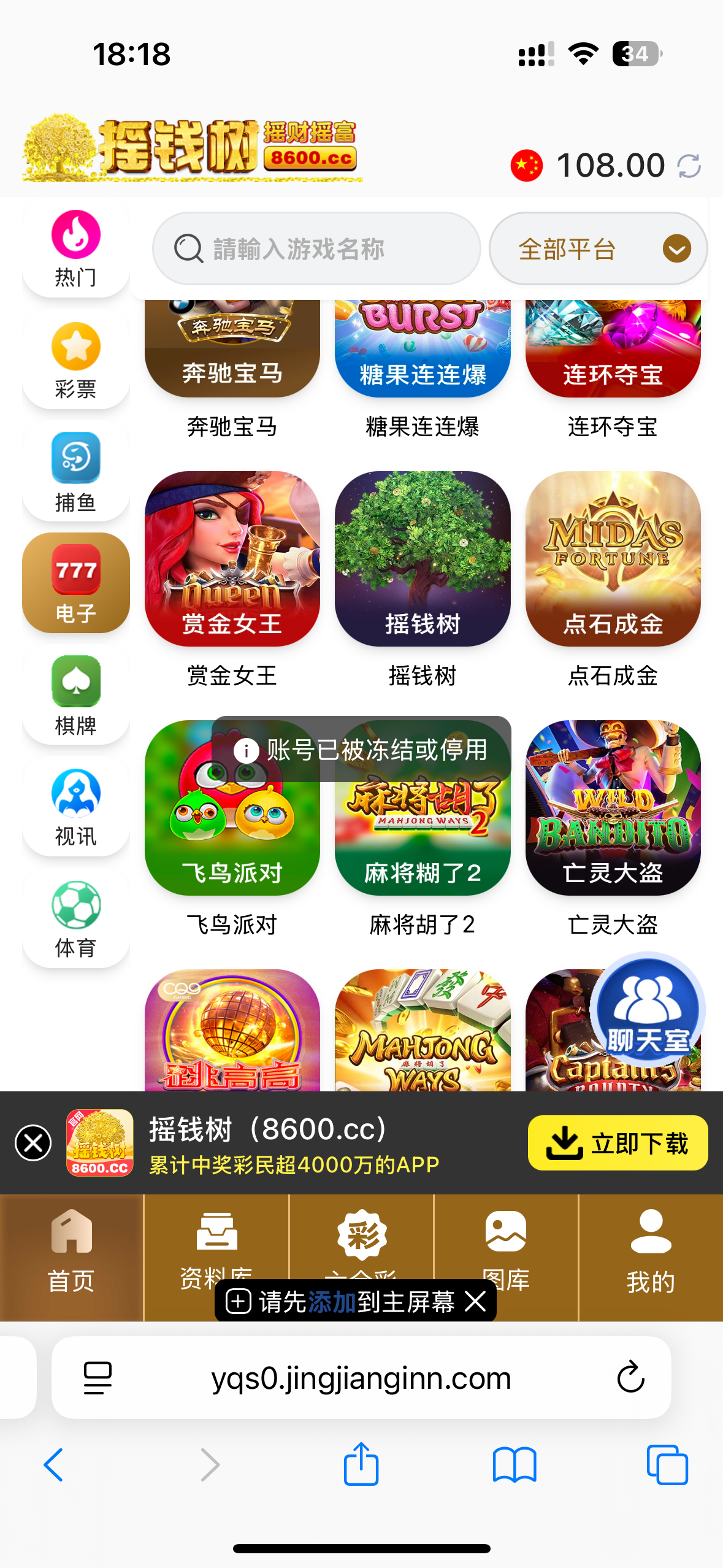Select the 彩票 category
The image size is (723, 1568).
[75, 361]
